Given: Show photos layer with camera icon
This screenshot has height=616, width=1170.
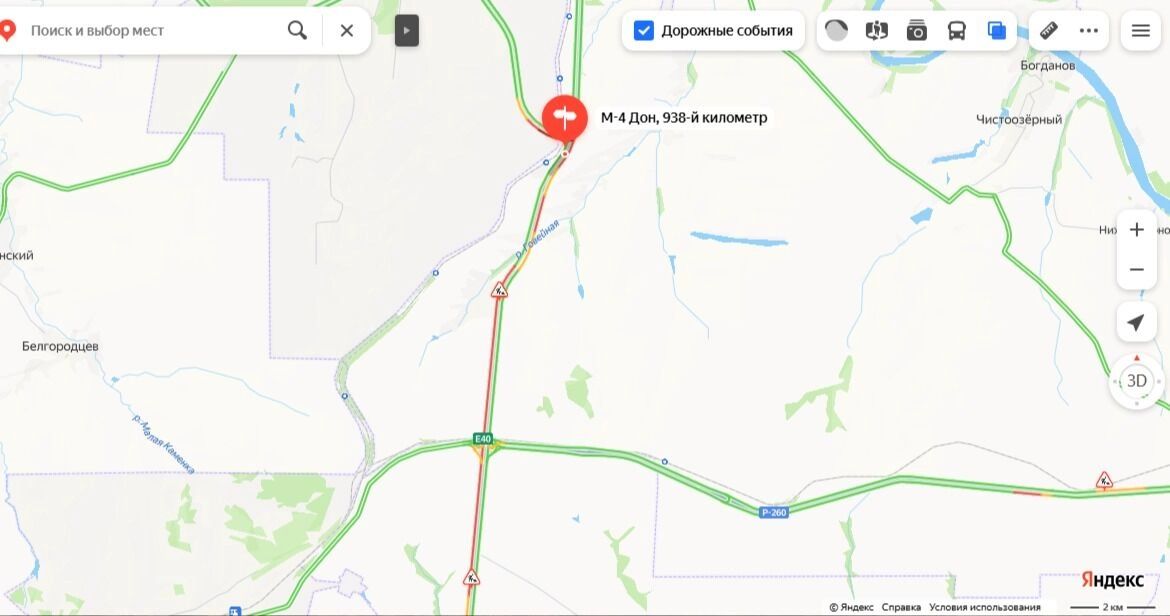Looking at the screenshot, I should 917,31.
